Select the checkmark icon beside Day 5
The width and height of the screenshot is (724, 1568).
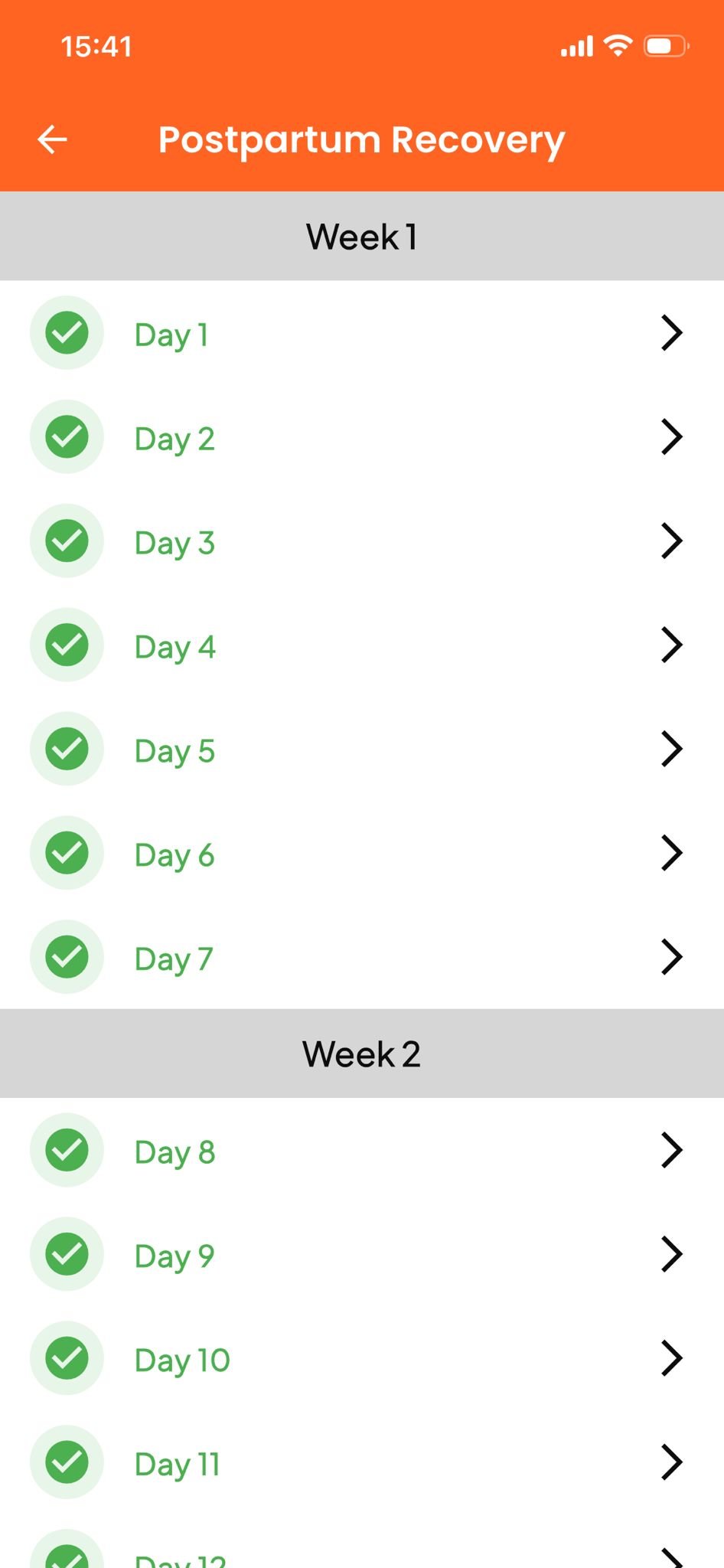[x=67, y=750]
